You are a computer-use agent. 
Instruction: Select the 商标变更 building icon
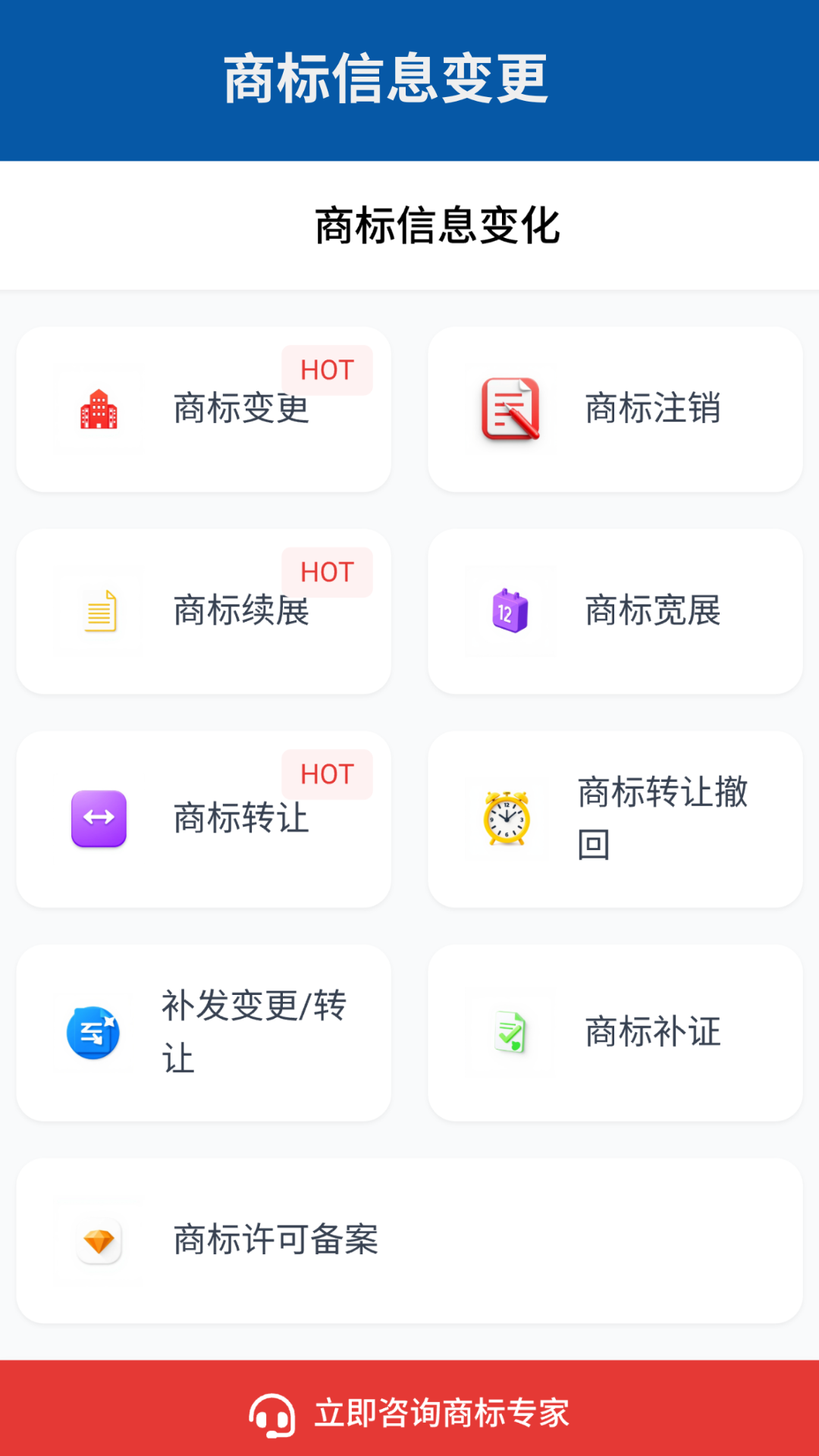pyautogui.click(x=99, y=409)
